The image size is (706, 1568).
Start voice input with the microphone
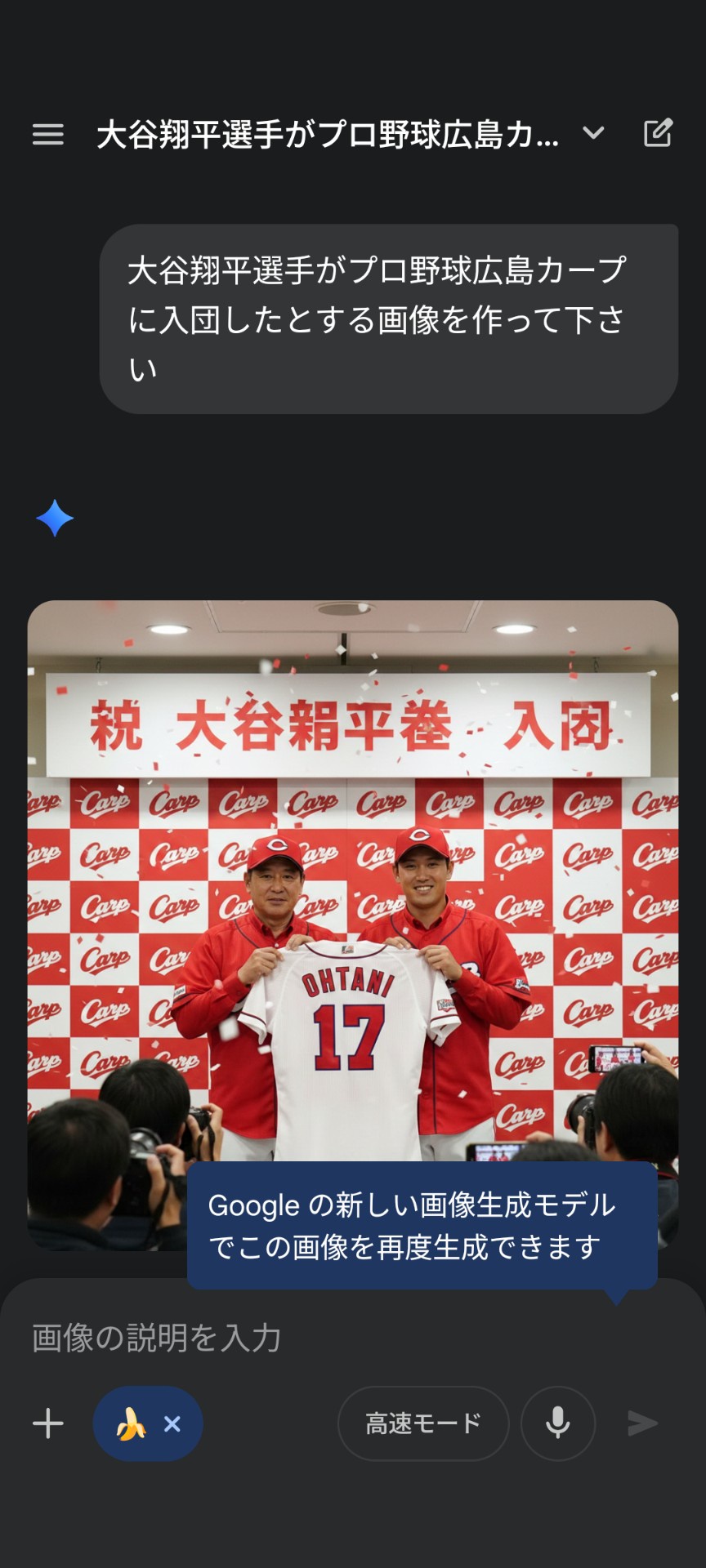pos(557,1423)
